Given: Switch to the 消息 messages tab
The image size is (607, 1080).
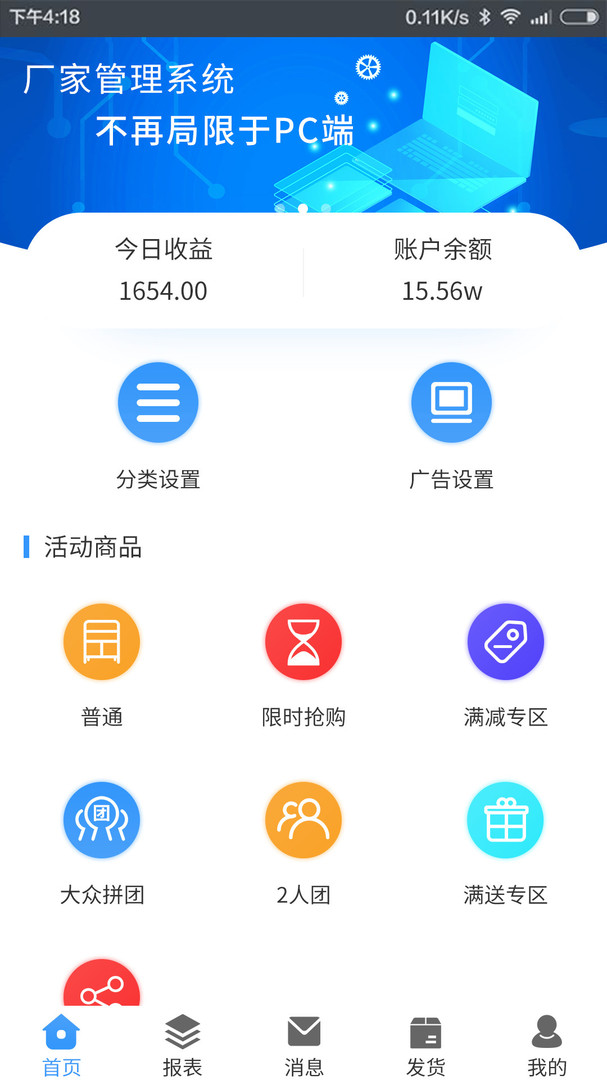Looking at the screenshot, I should (304, 1044).
